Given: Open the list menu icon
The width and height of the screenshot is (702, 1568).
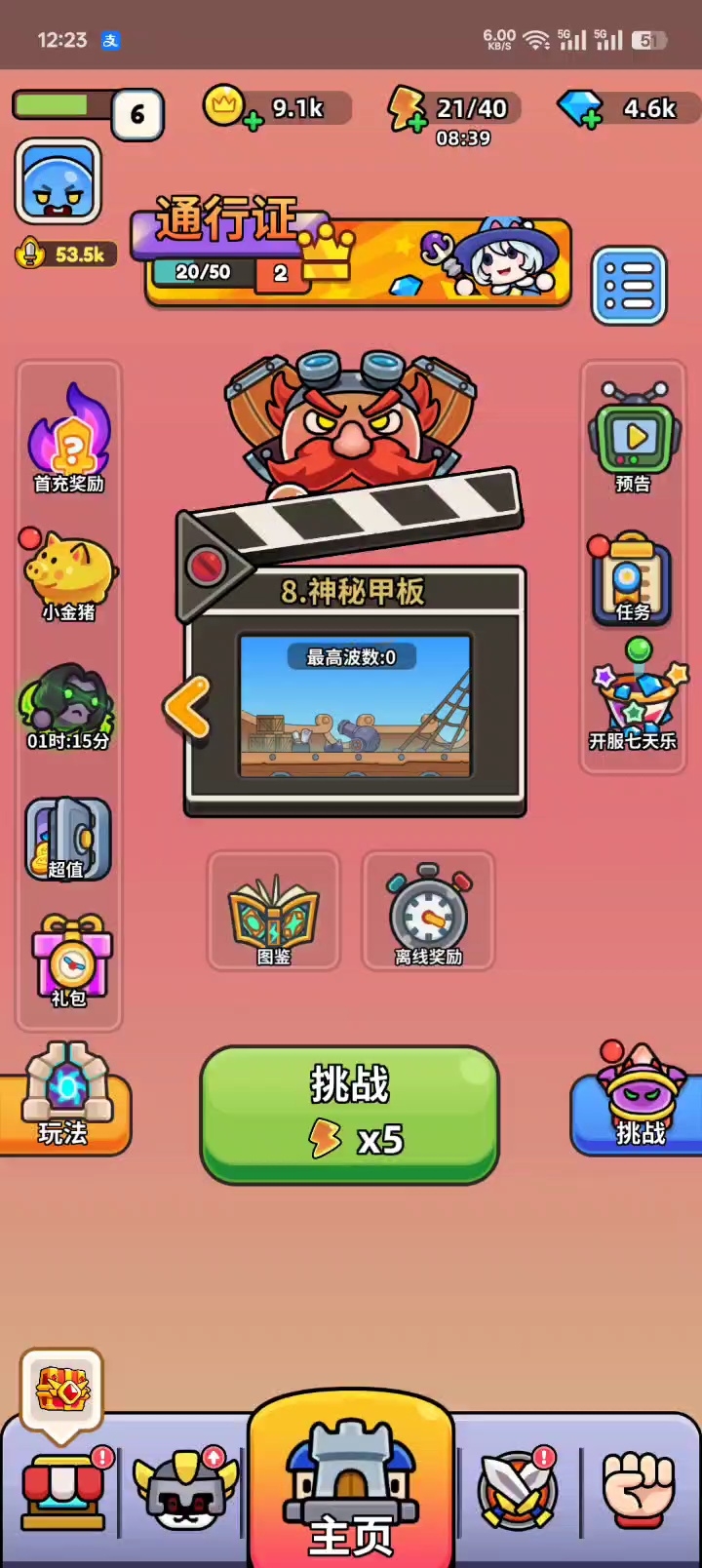Looking at the screenshot, I should (629, 286).
